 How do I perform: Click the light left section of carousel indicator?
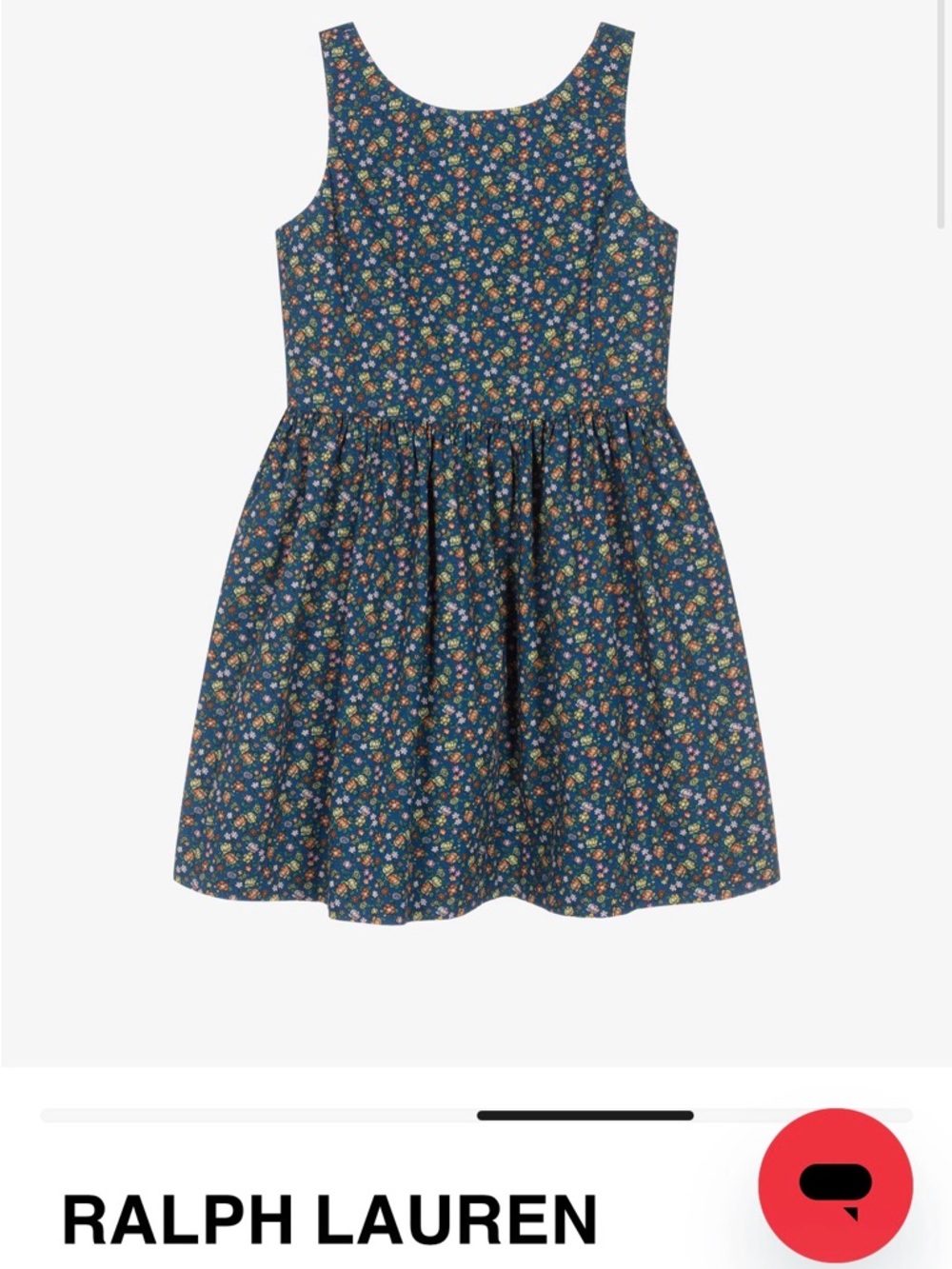[x=238, y=1112]
